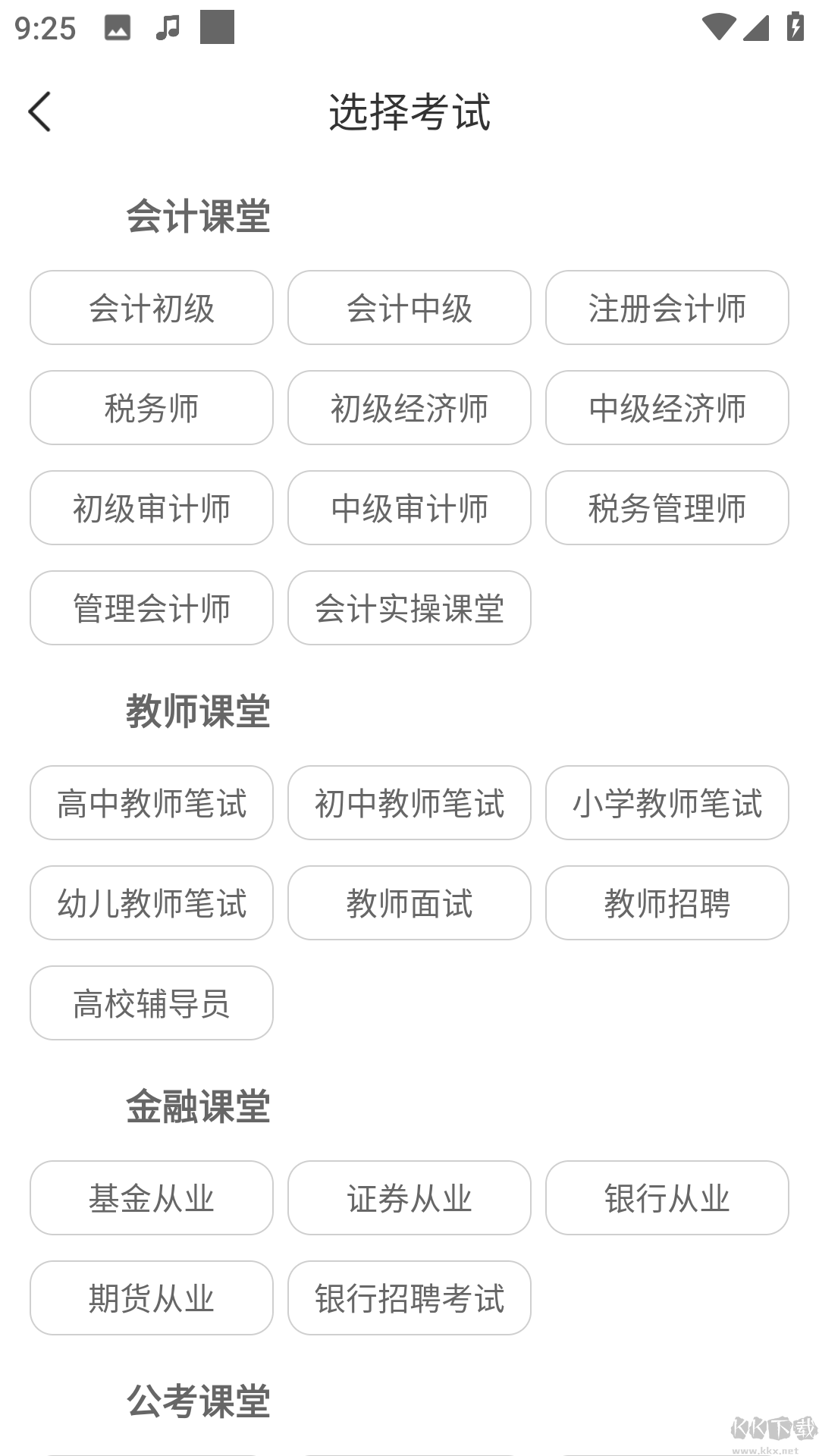Choose 注册会计师 under 会计课堂

667,308
